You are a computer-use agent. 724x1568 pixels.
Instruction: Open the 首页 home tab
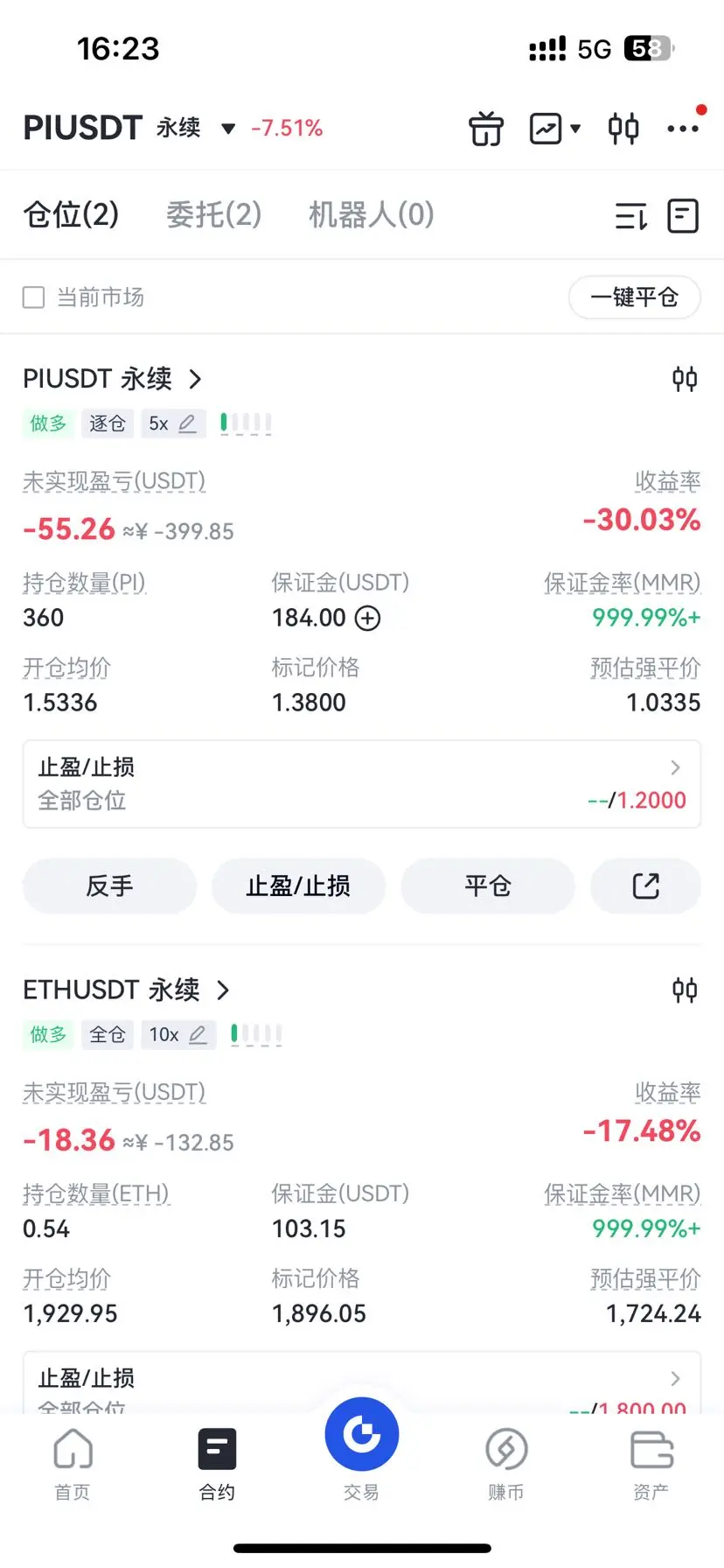73,1463
